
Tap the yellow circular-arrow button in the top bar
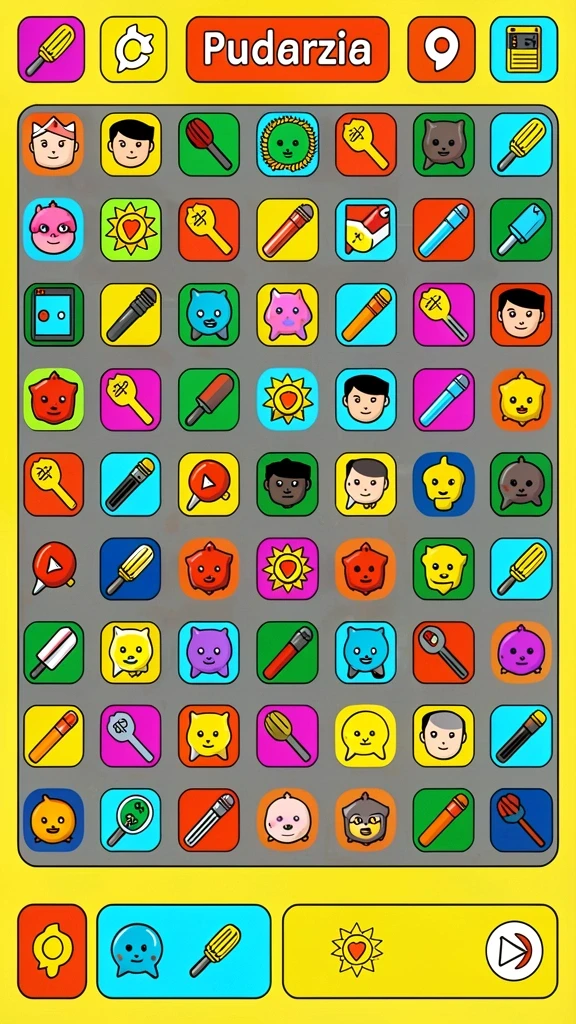(133, 49)
